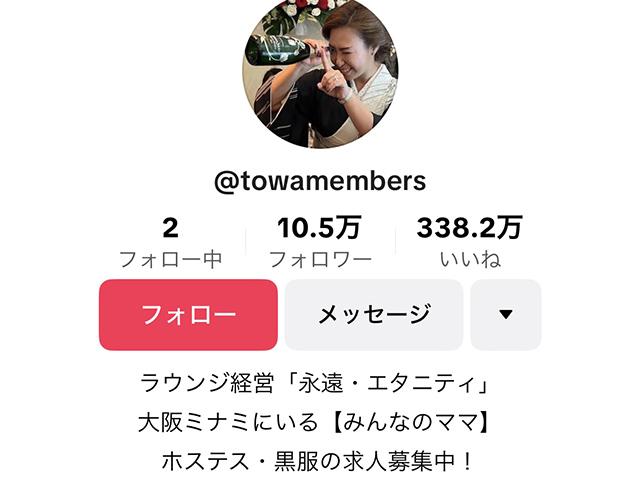
Task: View the profile picture of @towamembers
Action: coord(320,73)
